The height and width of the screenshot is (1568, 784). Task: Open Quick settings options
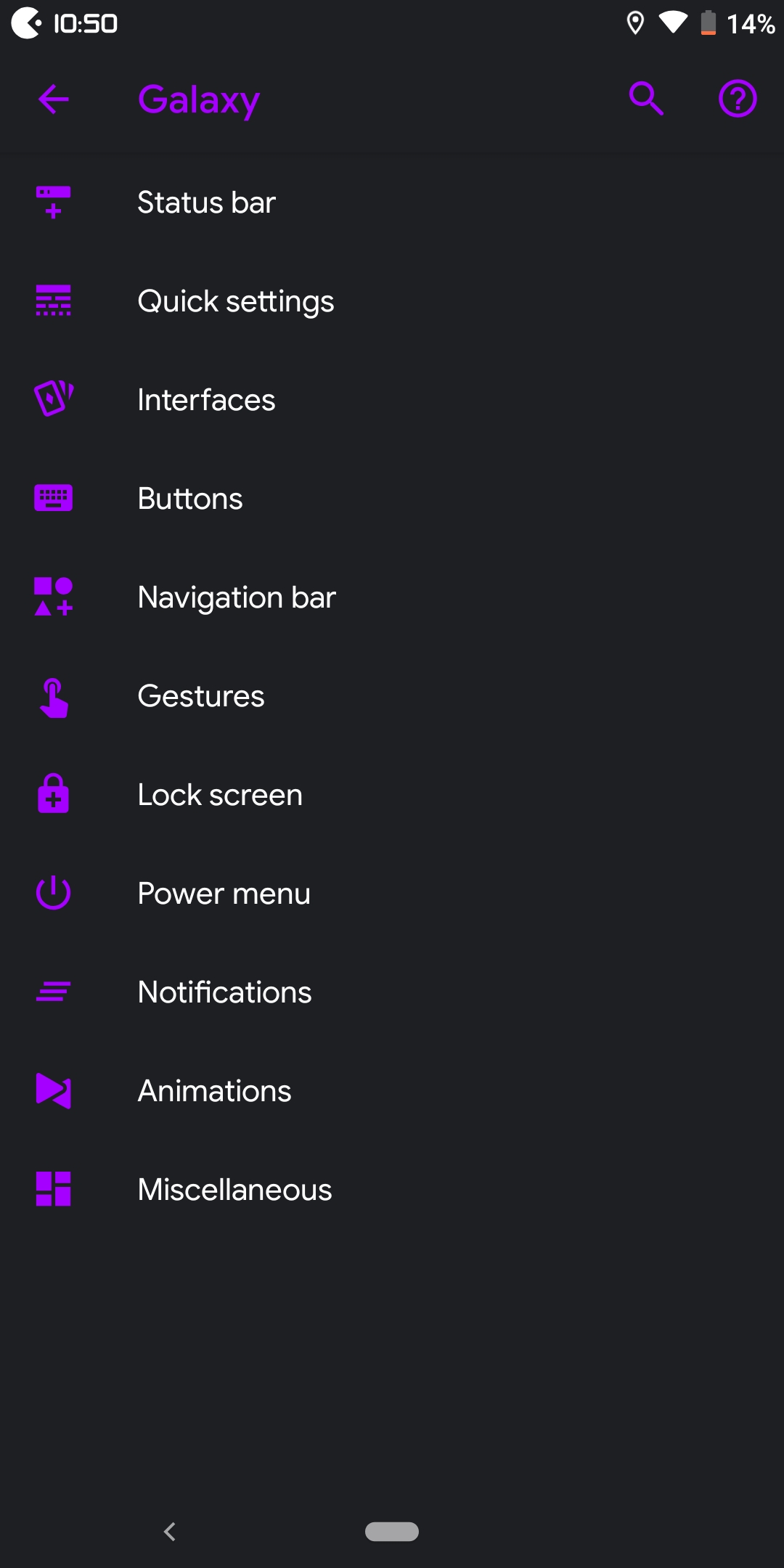tap(392, 301)
